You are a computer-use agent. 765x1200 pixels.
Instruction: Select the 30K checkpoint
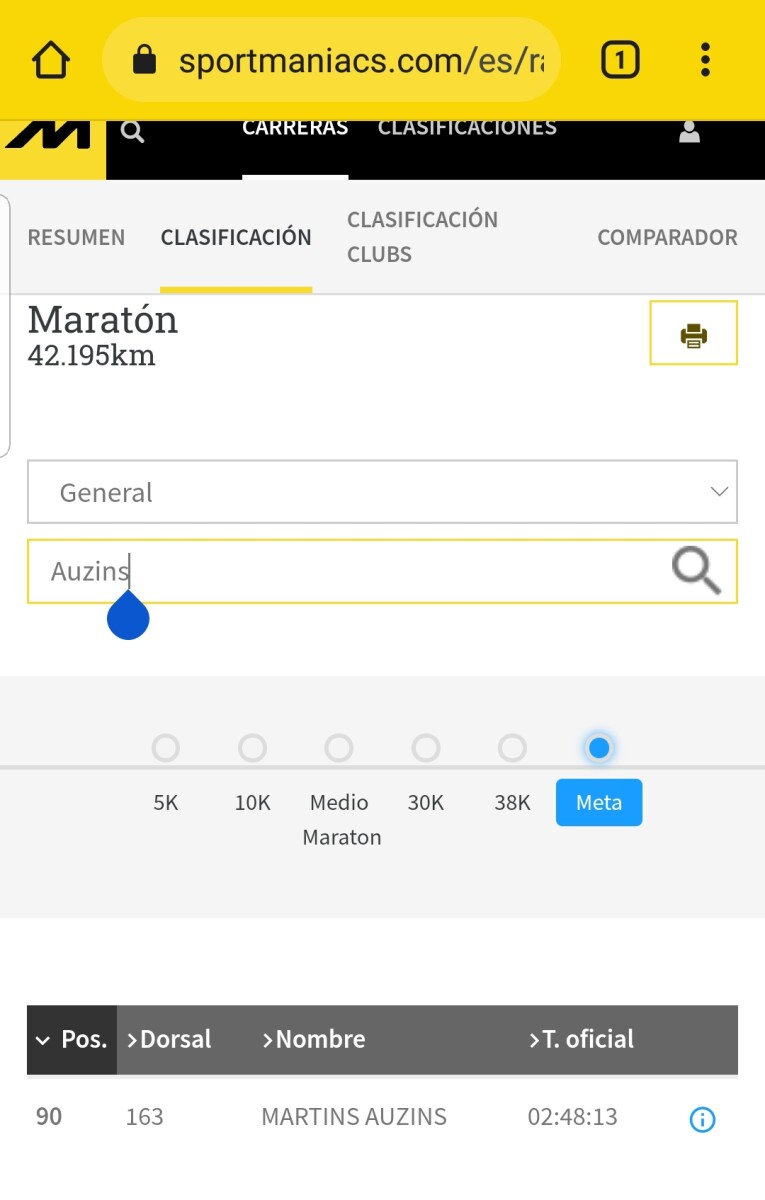[x=426, y=748]
